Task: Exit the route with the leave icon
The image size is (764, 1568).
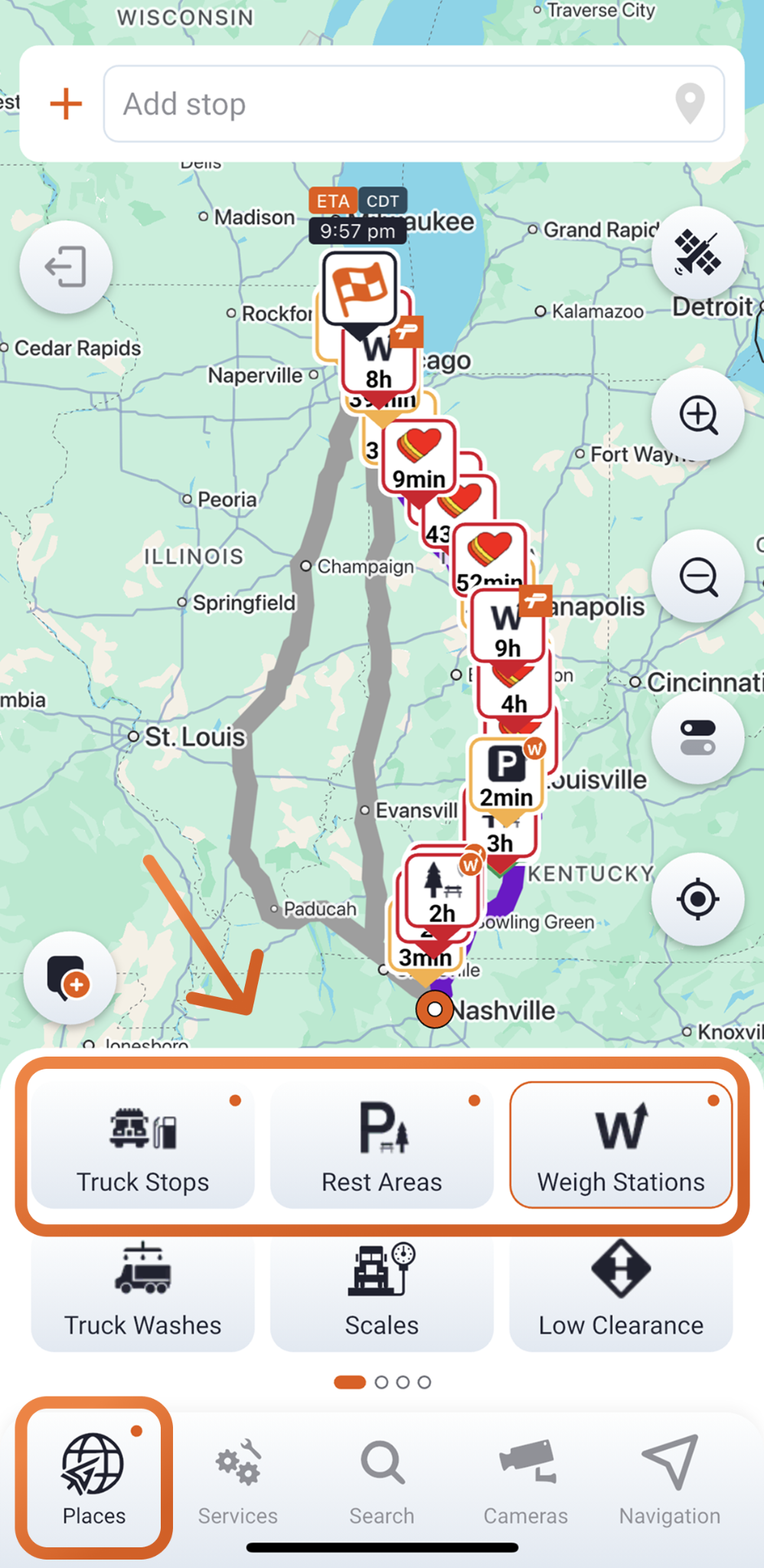Action: pos(66,267)
